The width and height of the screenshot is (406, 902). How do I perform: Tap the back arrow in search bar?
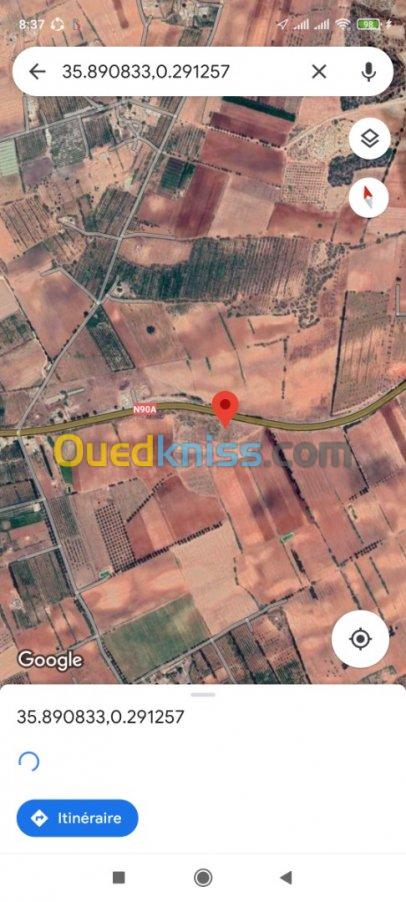pos(37,71)
